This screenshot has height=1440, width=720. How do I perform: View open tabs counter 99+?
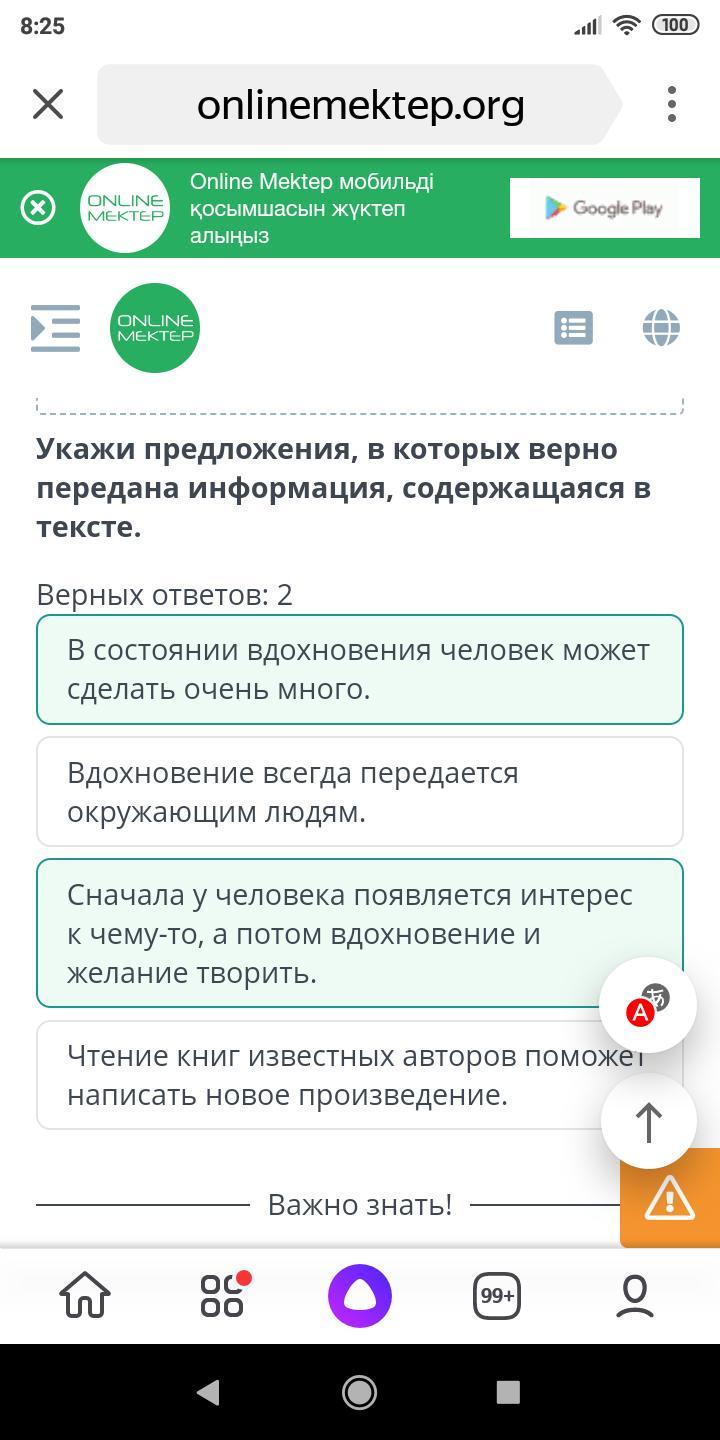point(497,1295)
